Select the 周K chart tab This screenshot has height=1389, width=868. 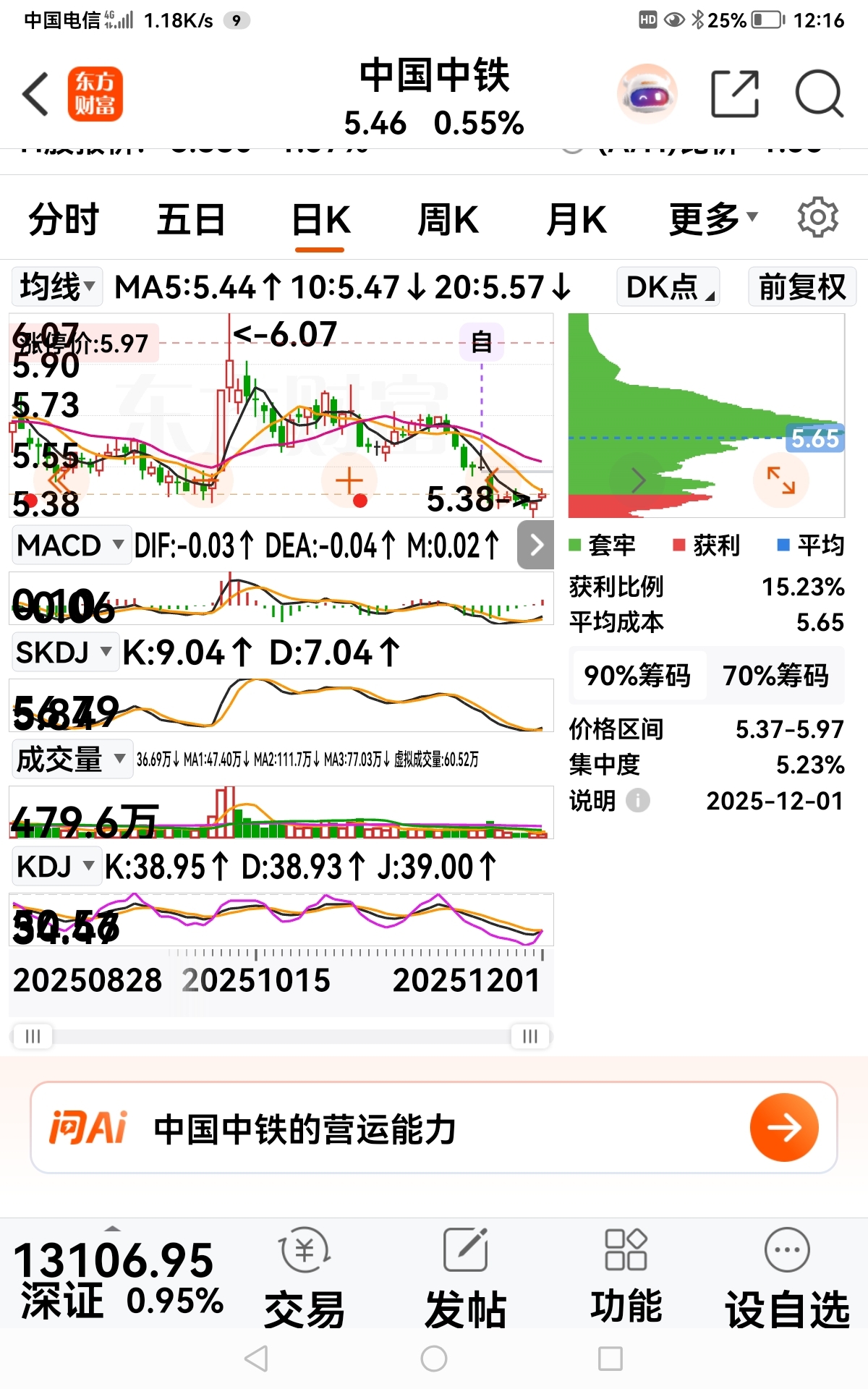[x=448, y=219]
